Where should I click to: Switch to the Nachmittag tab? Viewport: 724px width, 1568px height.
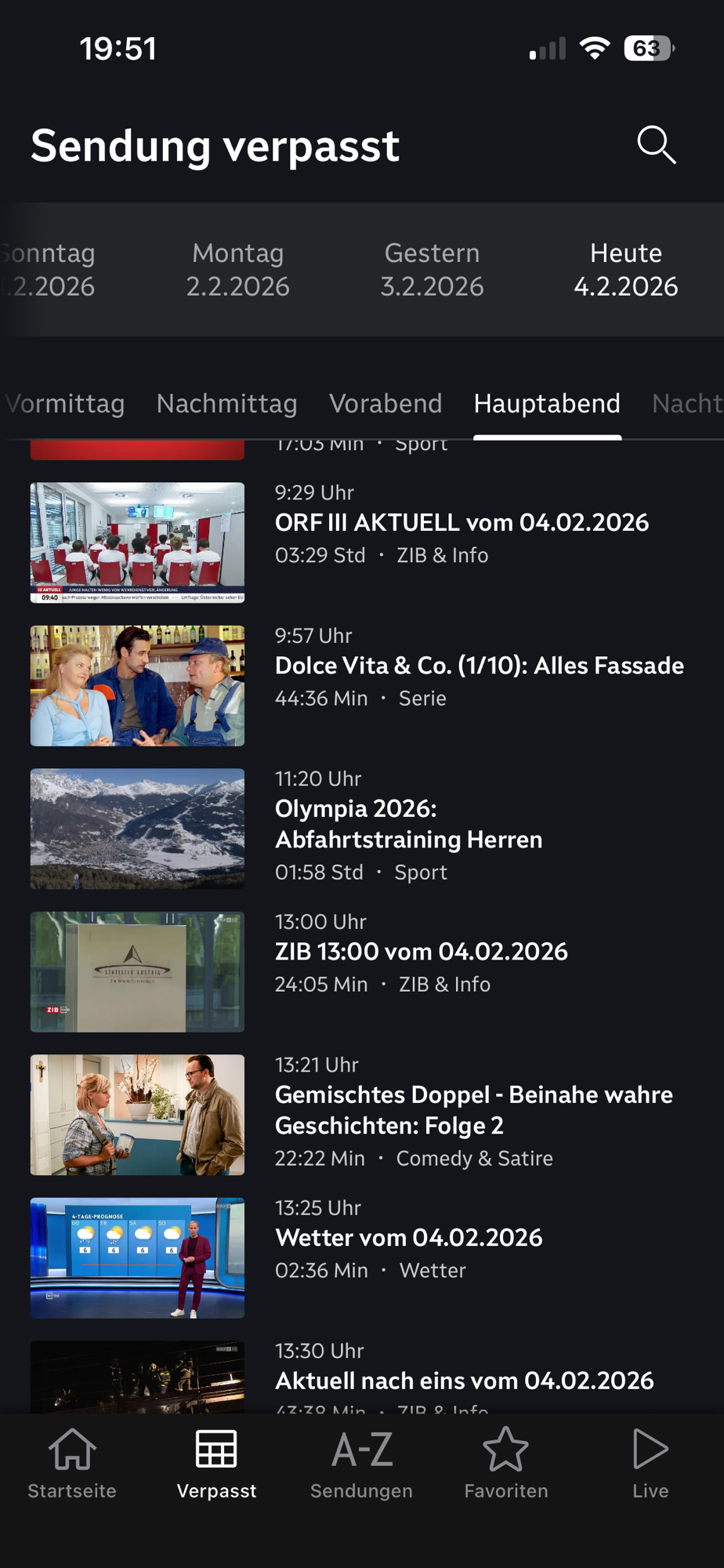pos(226,404)
